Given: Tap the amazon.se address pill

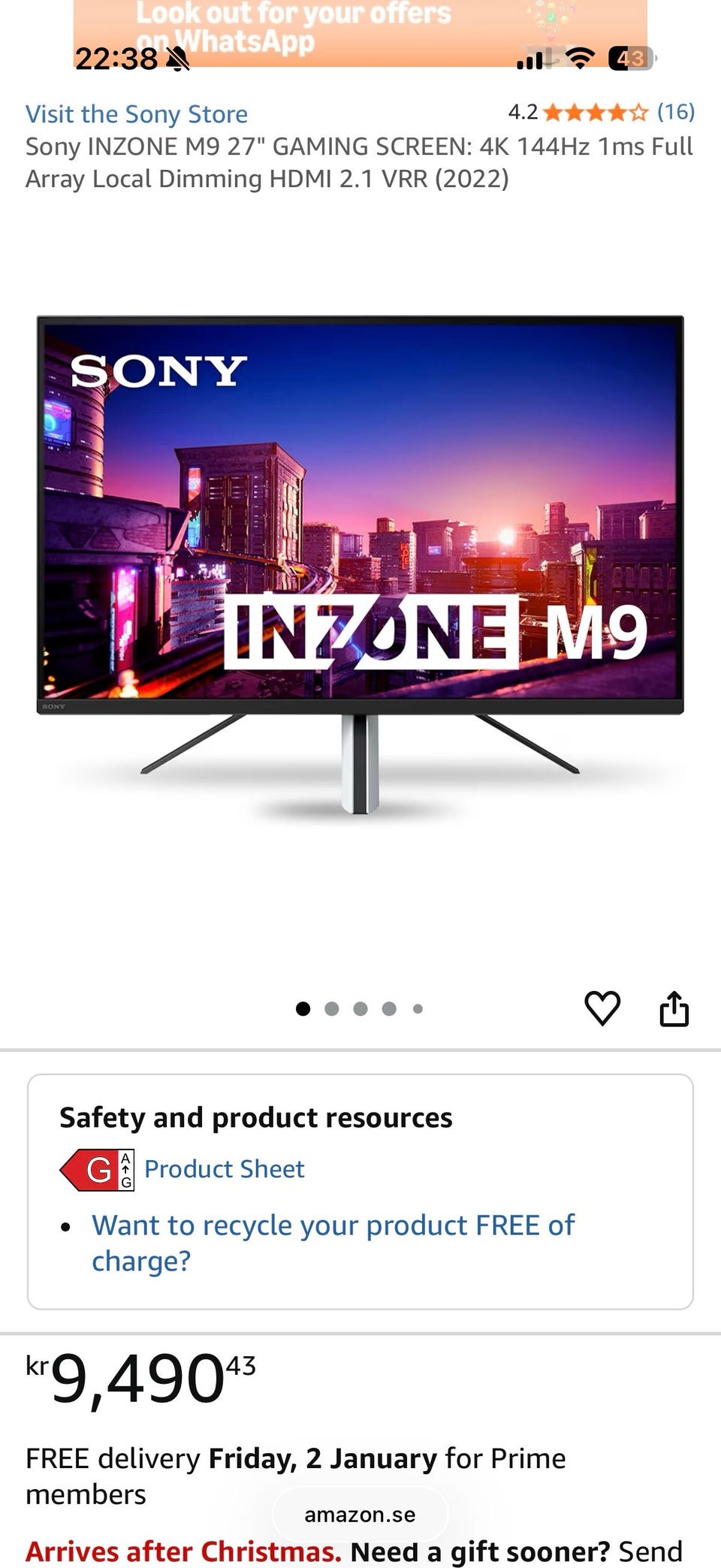Looking at the screenshot, I should point(360,1515).
